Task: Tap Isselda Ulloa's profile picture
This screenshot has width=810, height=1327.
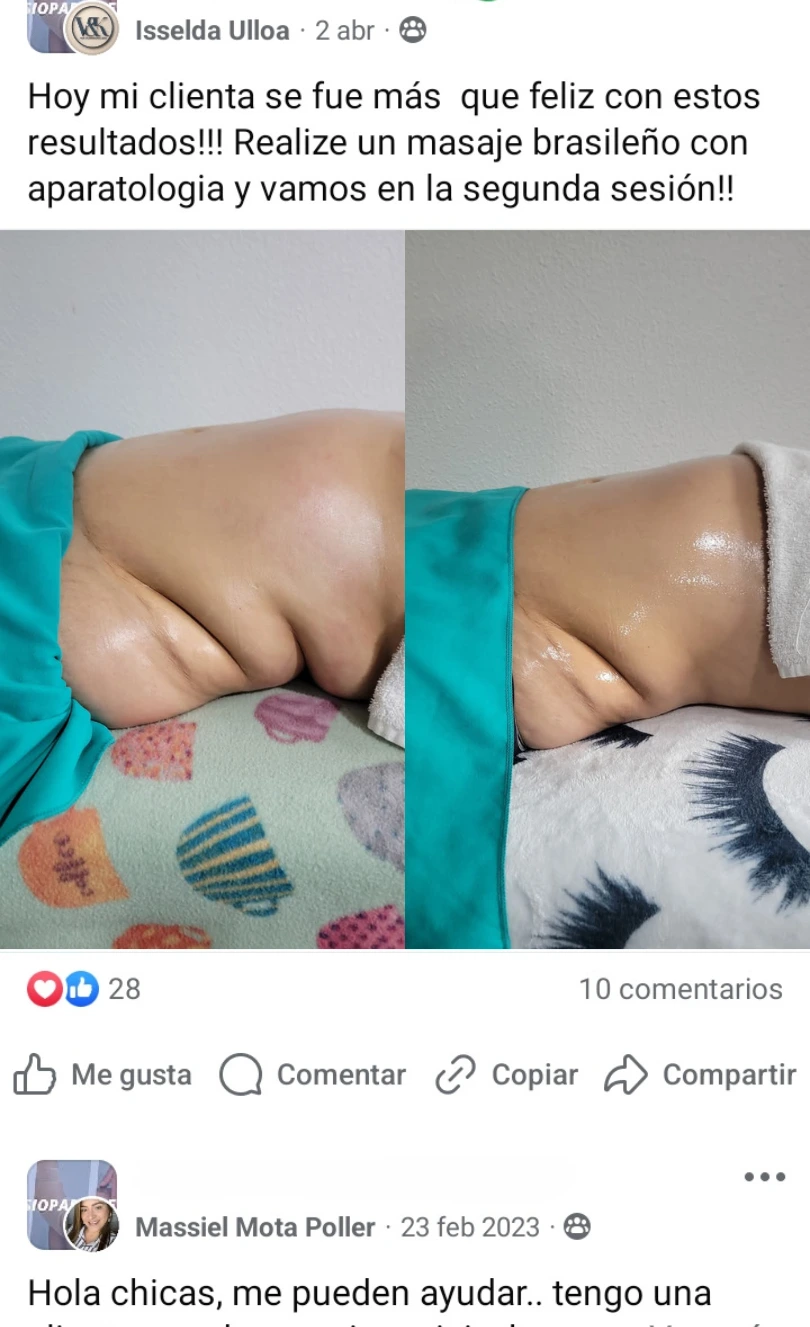Action: coord(90,29)
